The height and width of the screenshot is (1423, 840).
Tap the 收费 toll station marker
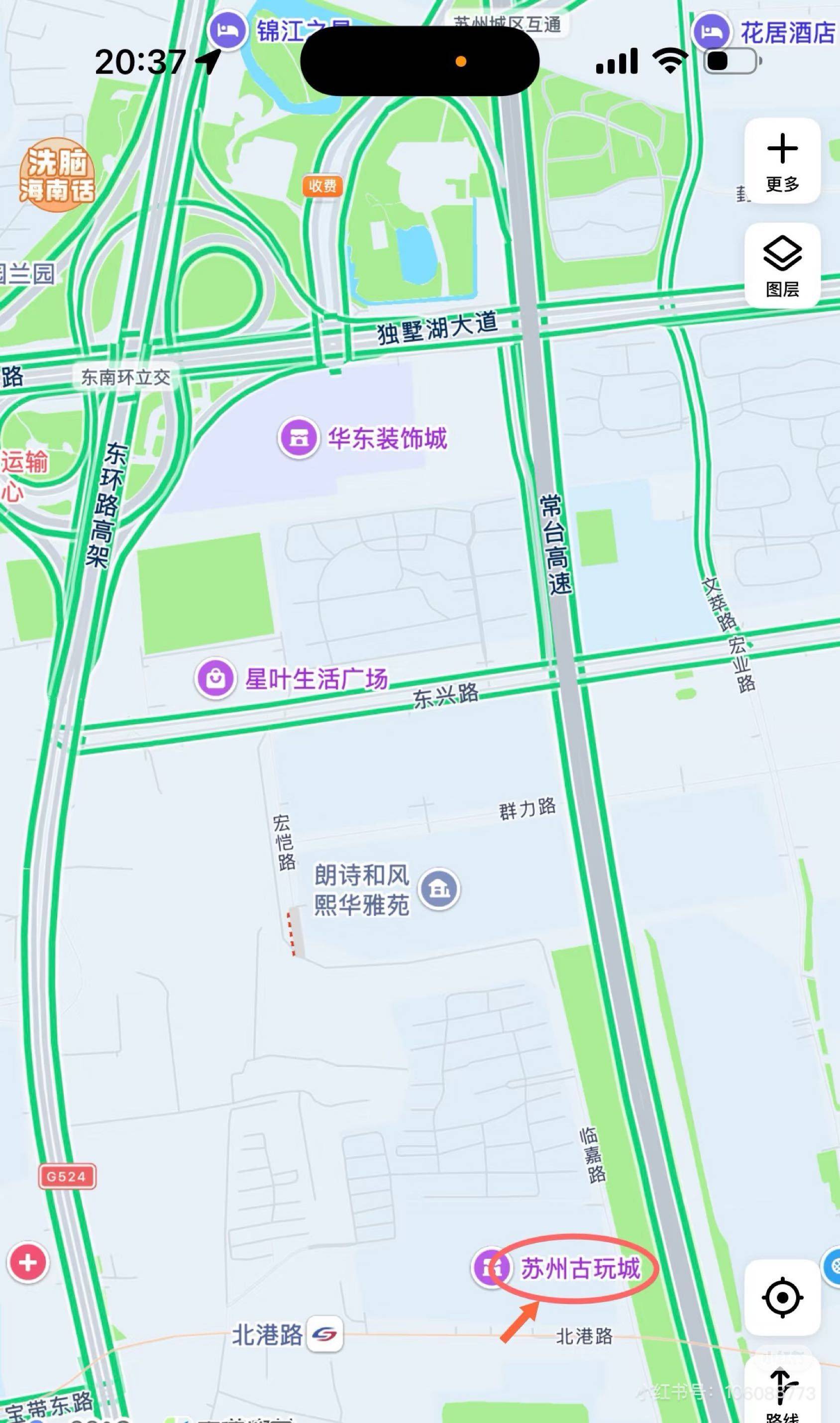coord(322,186)
